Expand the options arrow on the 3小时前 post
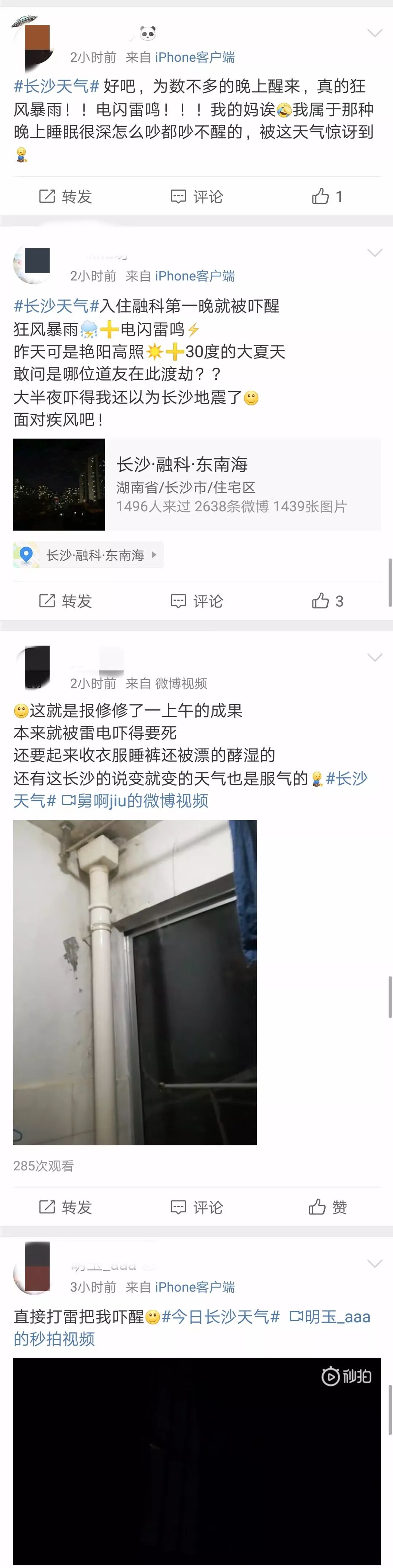 tap(375, 1264)
